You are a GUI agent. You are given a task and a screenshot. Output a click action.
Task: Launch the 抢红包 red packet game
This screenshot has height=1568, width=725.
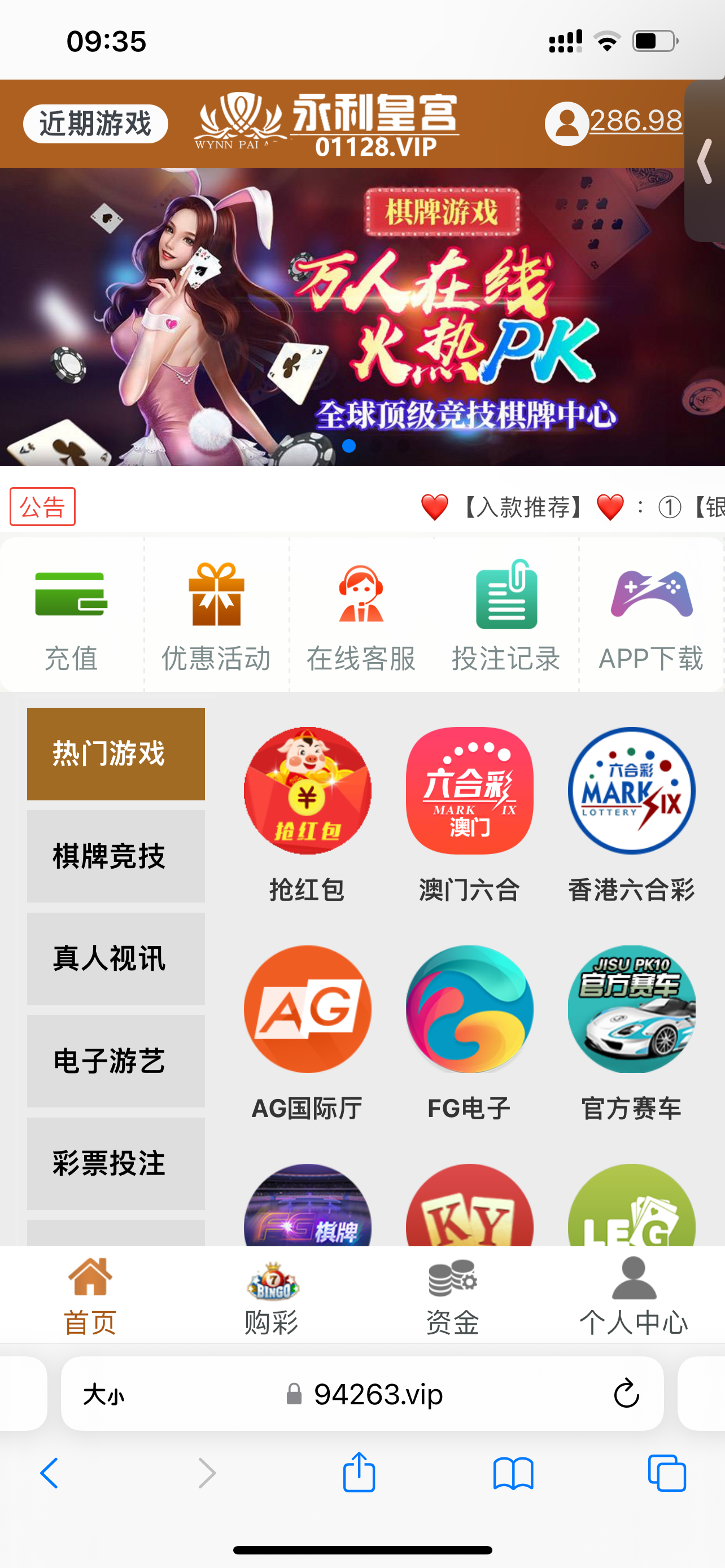point(307,791)
